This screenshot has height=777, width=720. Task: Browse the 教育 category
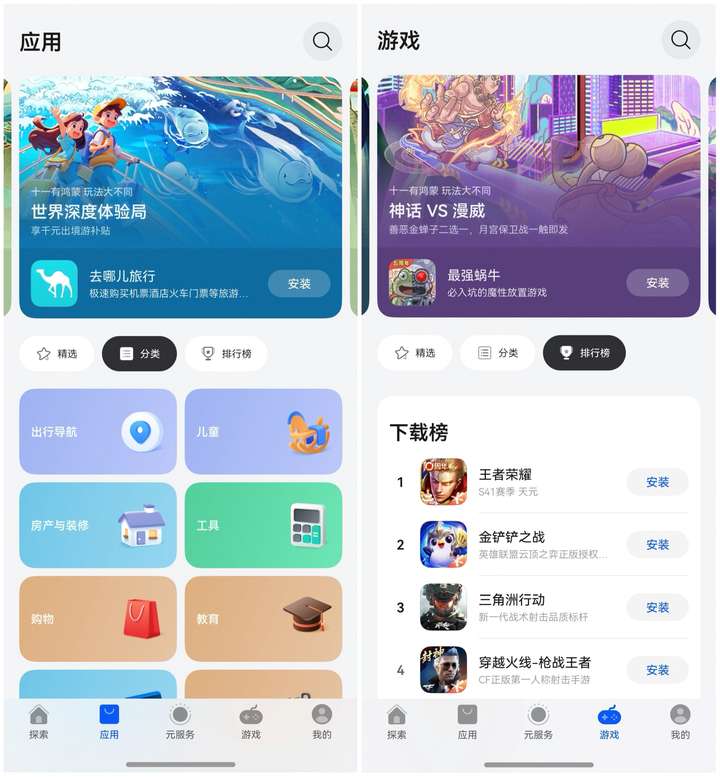tap(263, 618)
